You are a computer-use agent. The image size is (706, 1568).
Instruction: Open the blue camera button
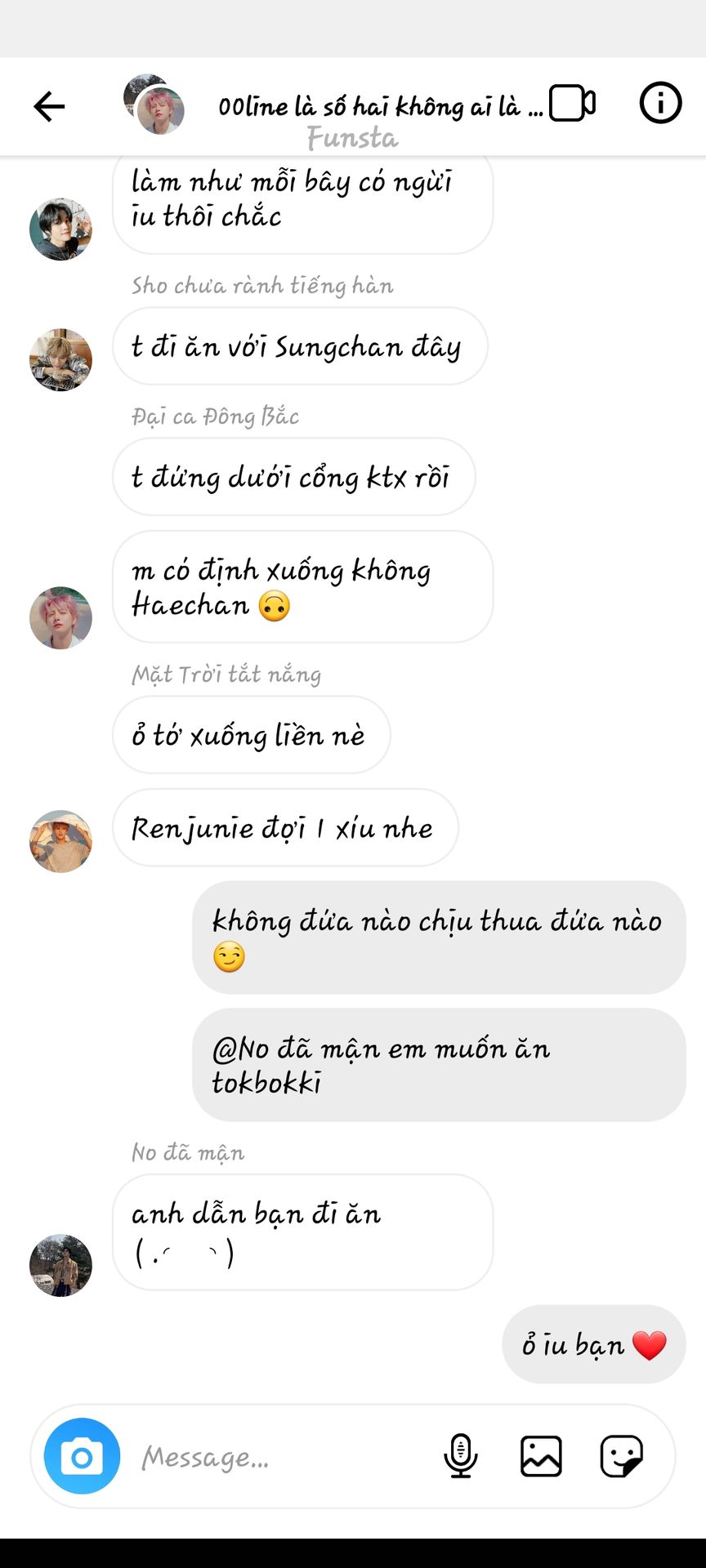(x=82, y=1456)
